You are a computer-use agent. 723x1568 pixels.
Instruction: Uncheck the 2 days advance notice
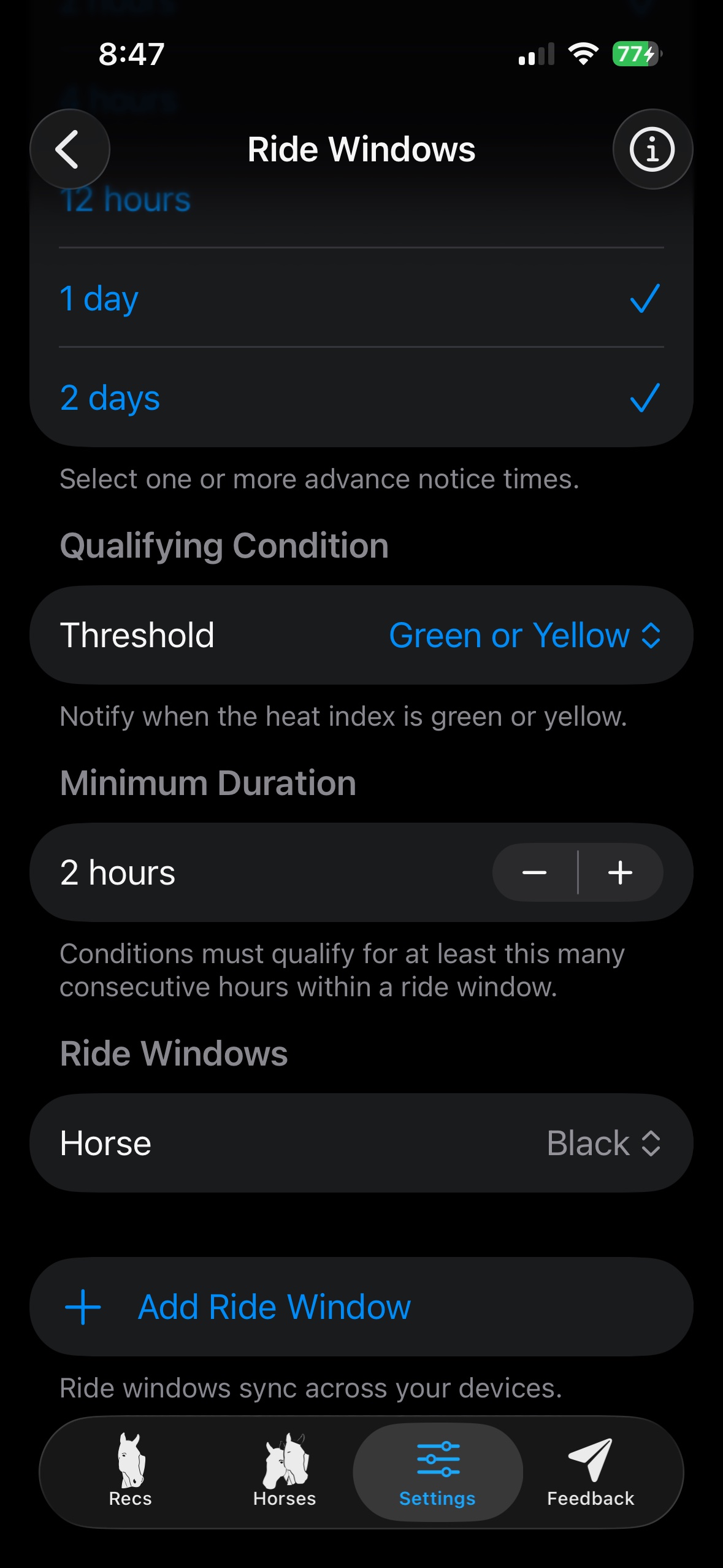[x=361, y=398]
